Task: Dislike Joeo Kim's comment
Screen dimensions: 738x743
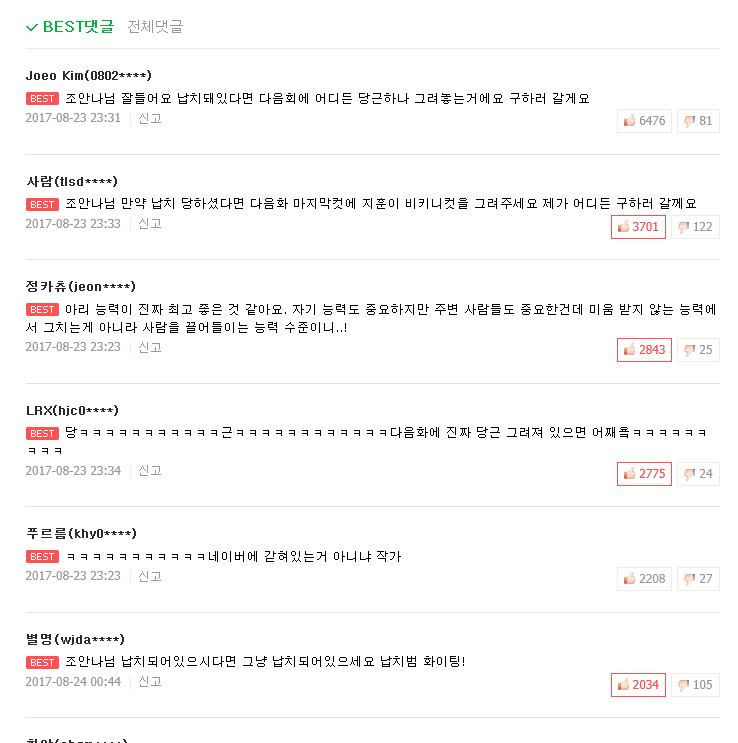Action: 697,121
